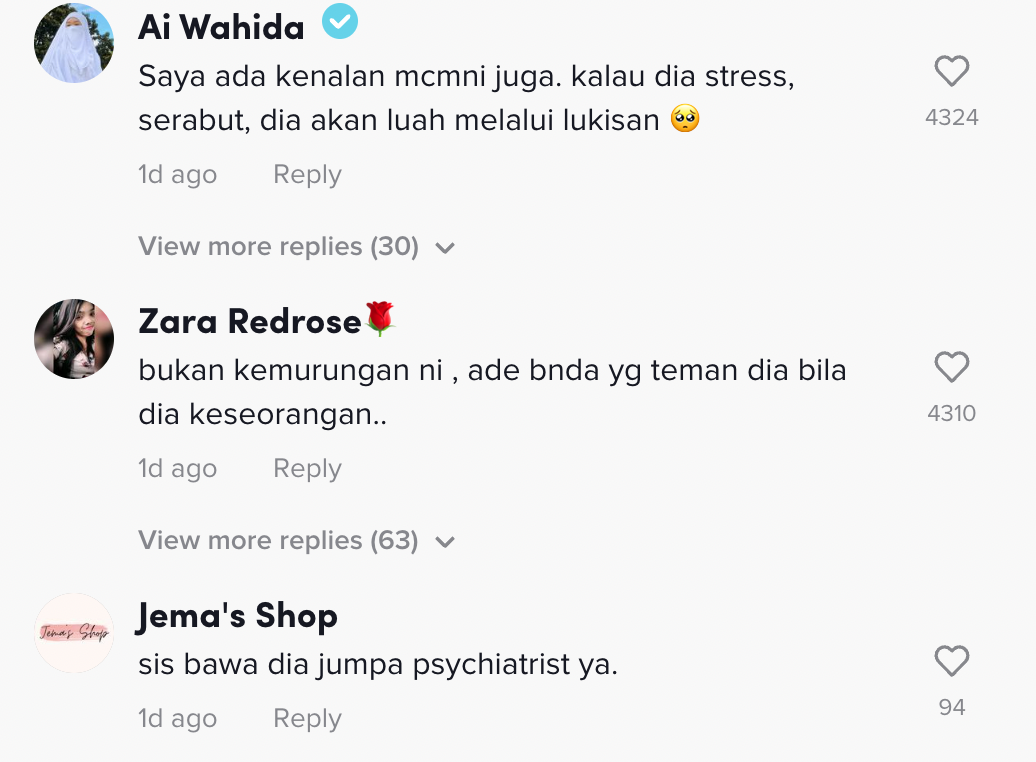Reply to Jema's Shop comment

point(307,719)
